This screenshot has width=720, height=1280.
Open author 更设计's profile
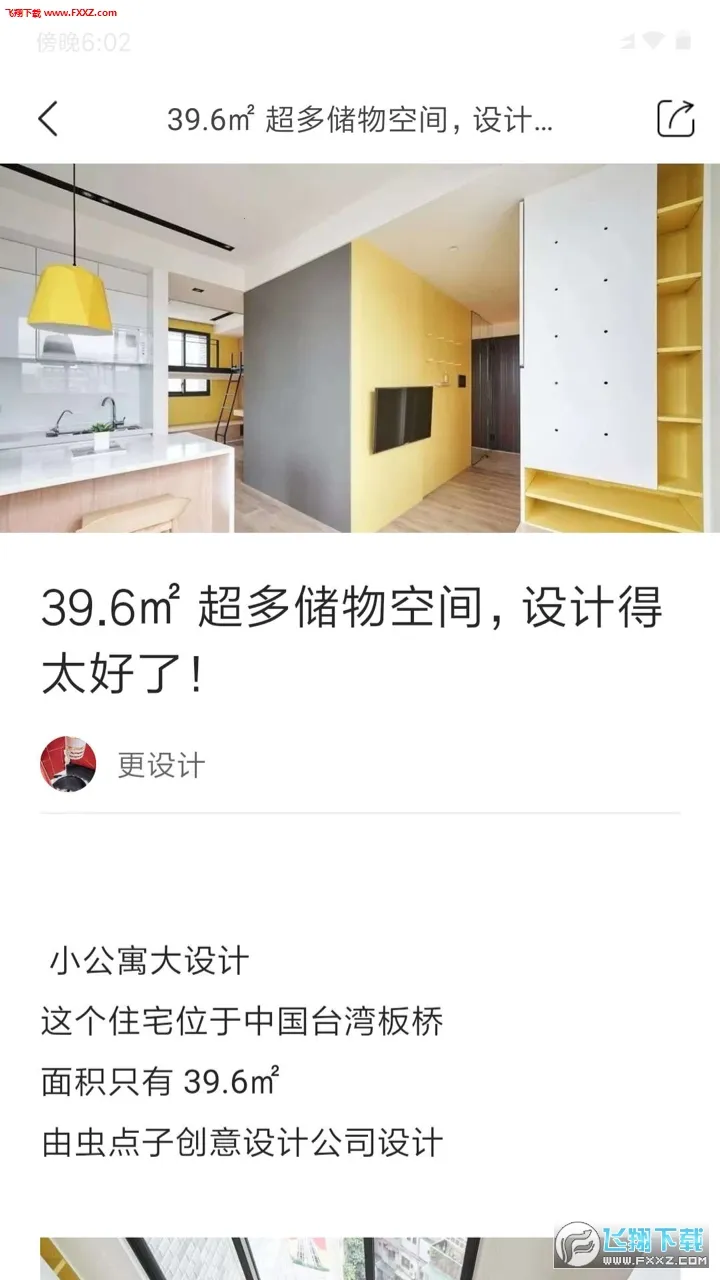point(160,765)
